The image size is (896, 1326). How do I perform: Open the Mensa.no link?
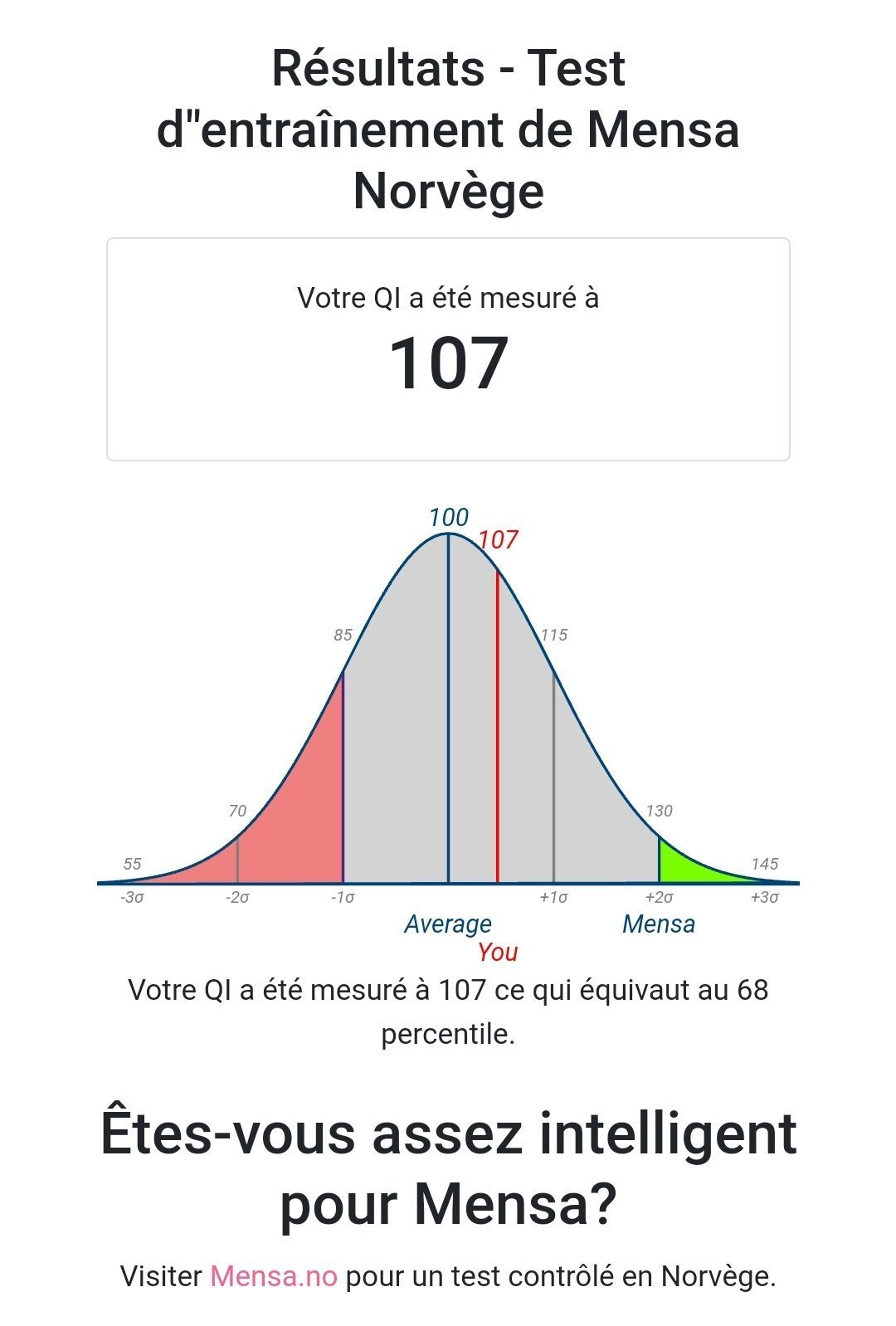274,1275
